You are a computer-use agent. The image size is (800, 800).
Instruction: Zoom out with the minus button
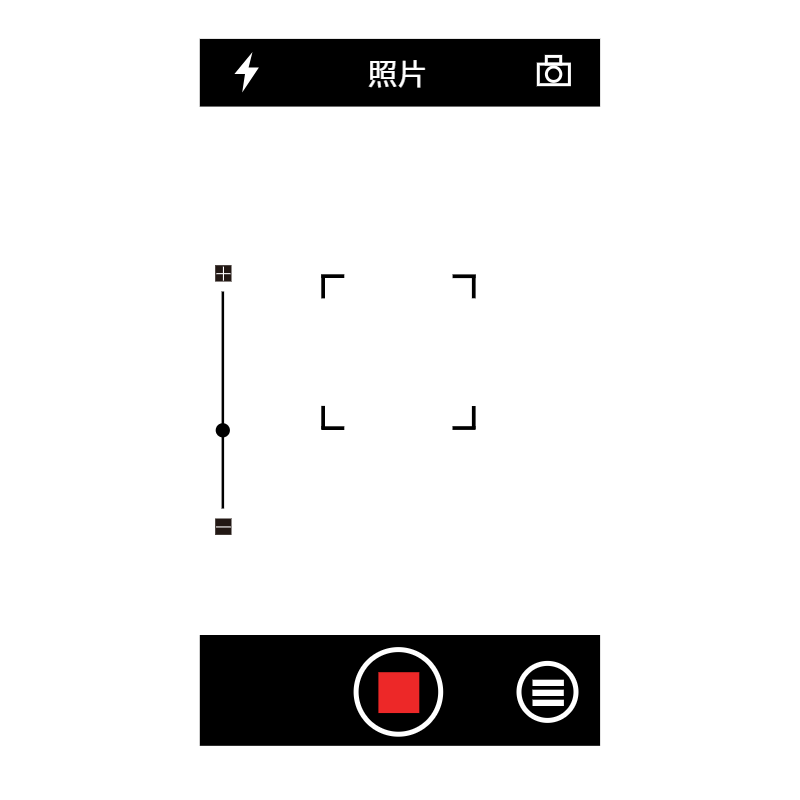(223, 526)
